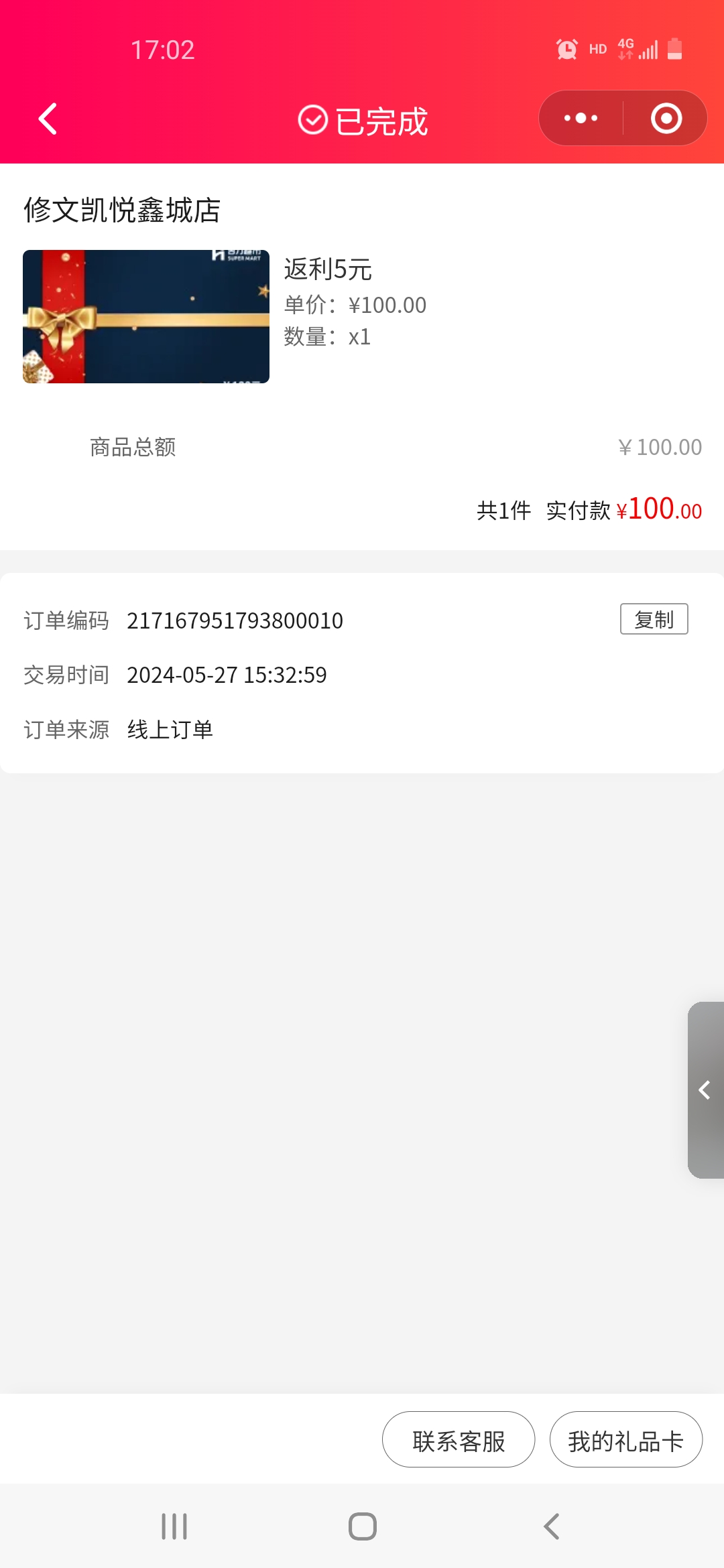Close the mini program with the circle icon
The height and width of the screenshot is (1568, 724).
pos(666,119)
